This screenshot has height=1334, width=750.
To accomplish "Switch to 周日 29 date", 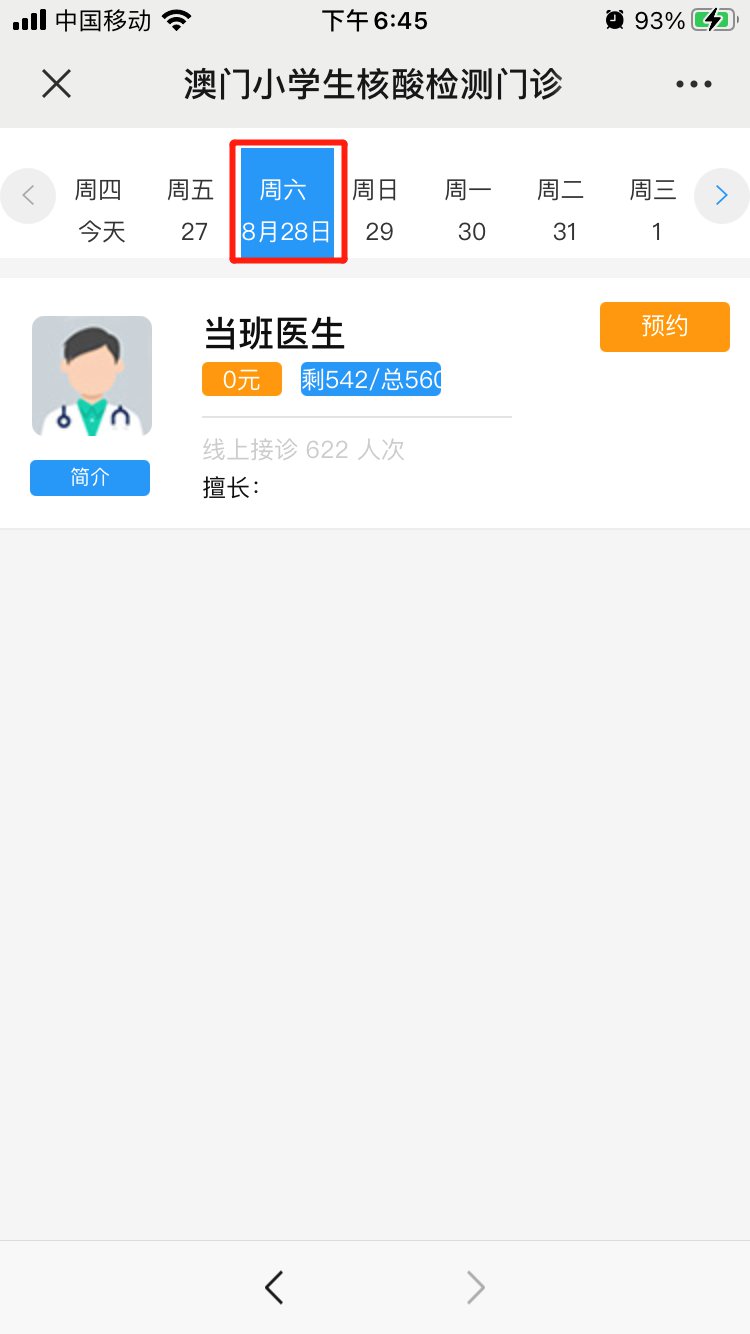I will [x=377, y=210].
